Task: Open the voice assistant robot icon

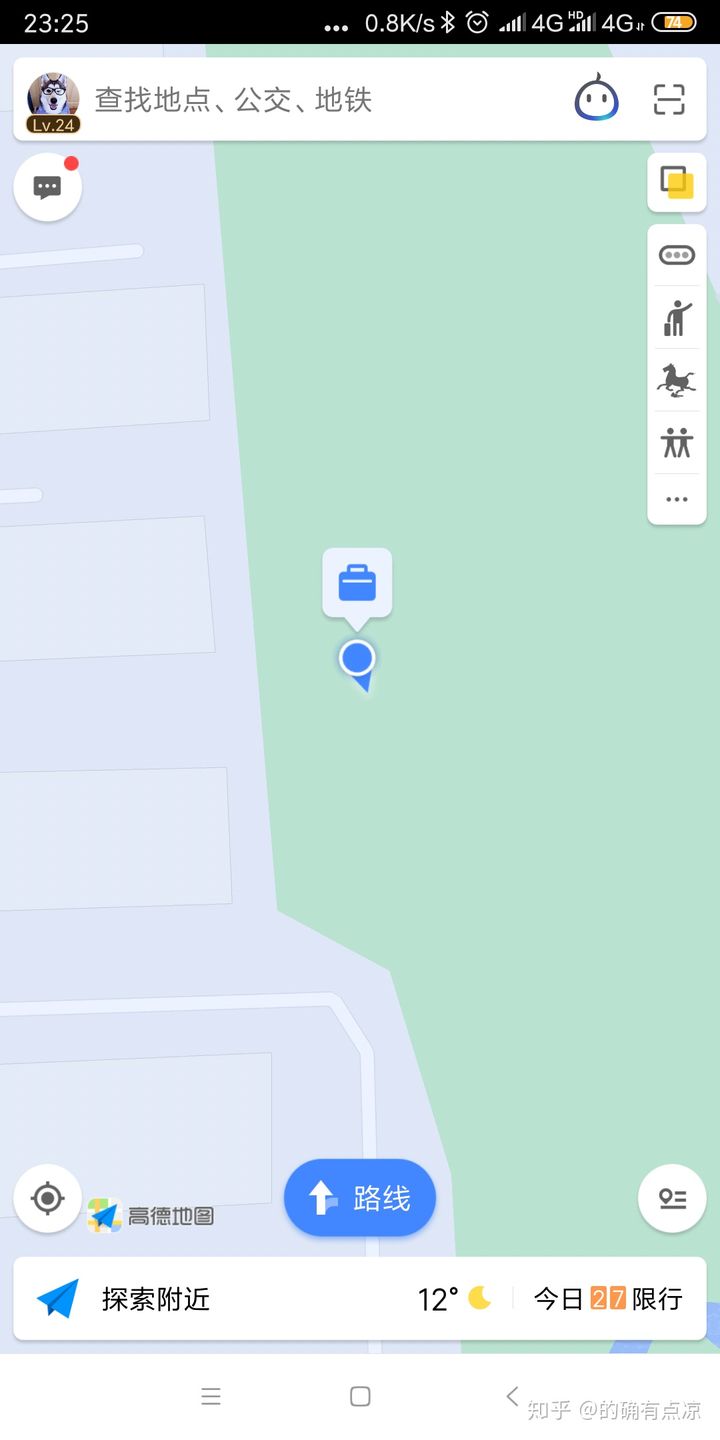Action: coord(596,99)
